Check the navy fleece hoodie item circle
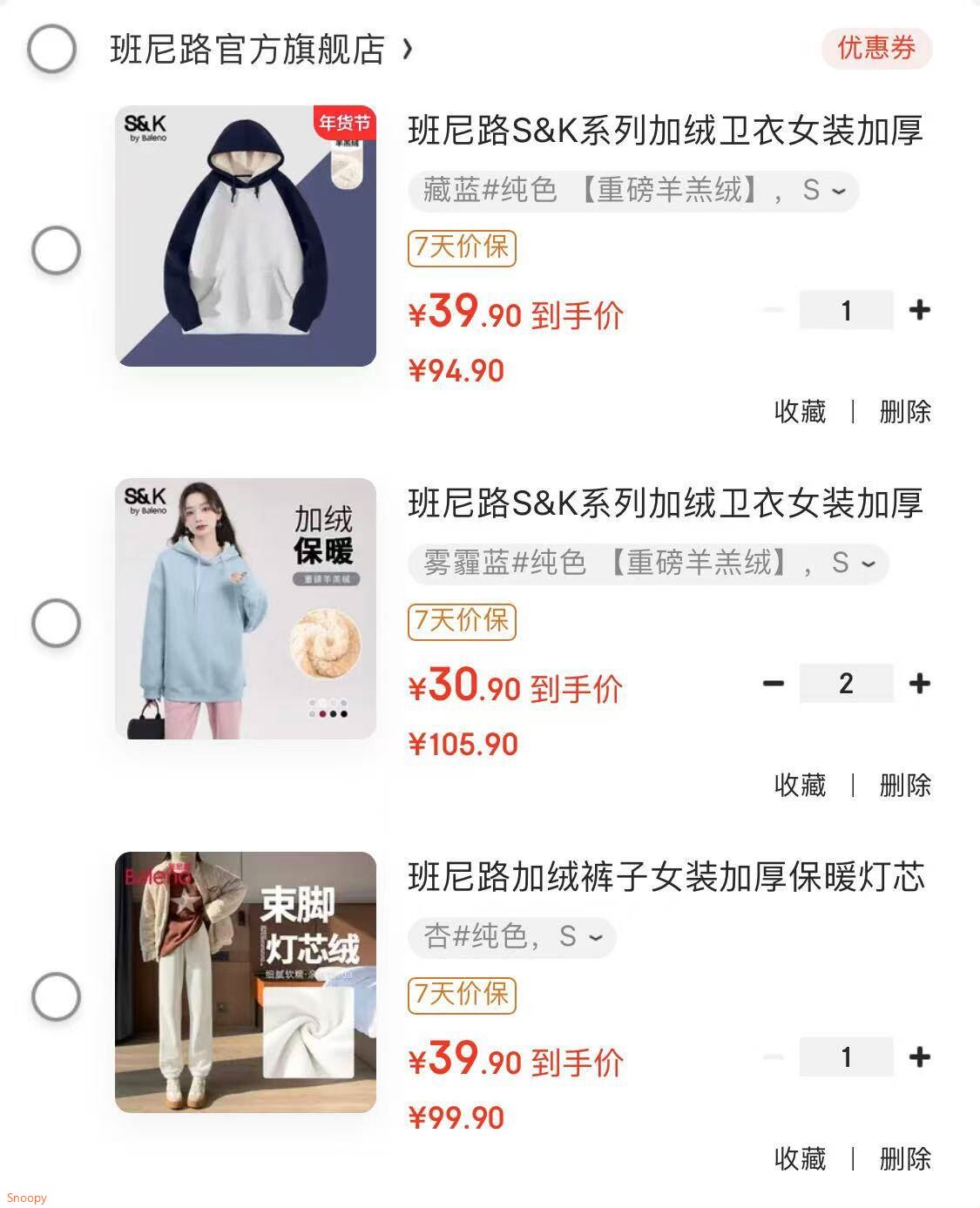This screenshot has width=980, height=1208. coord(54,248)
